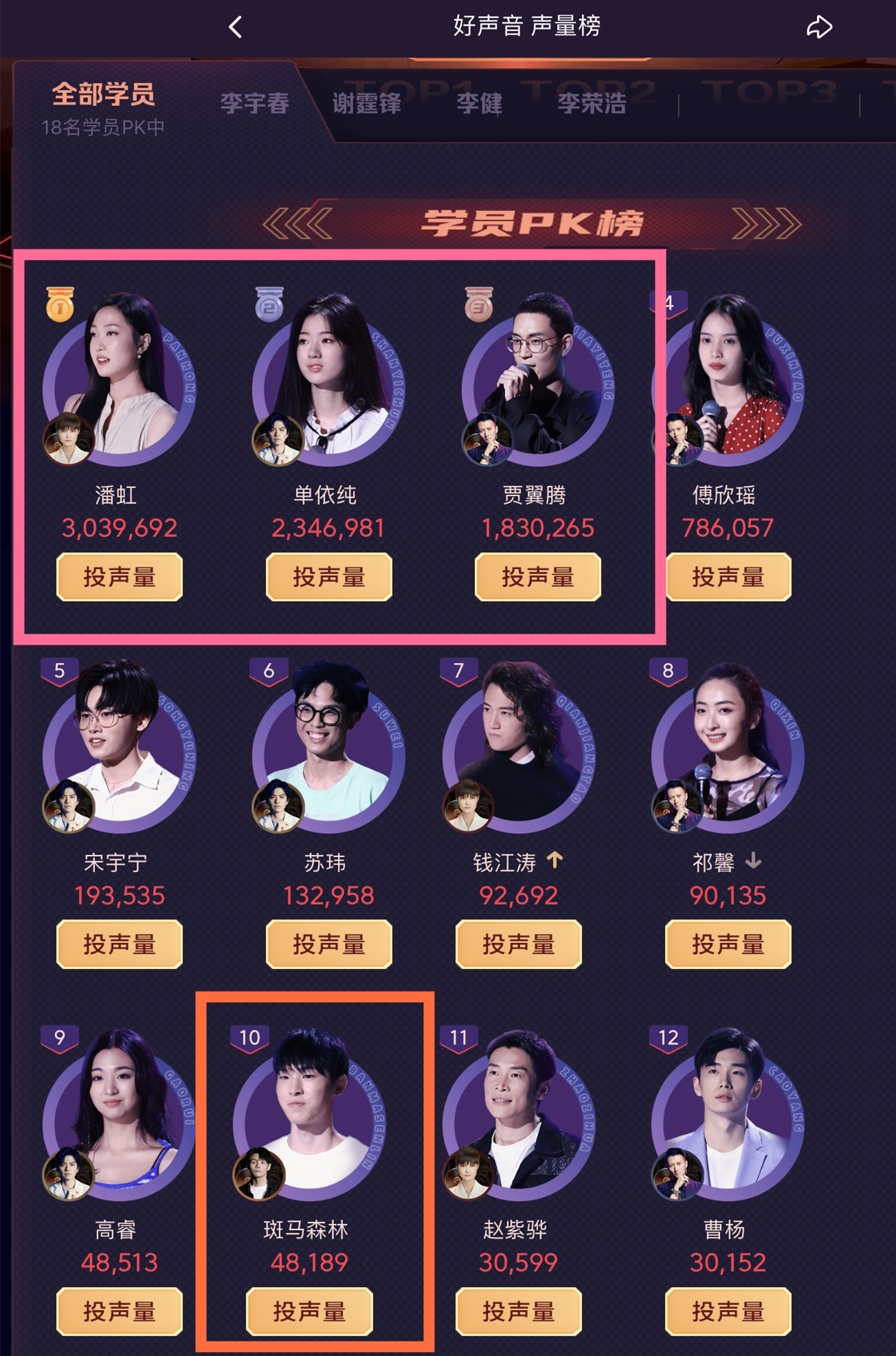Vote 投声量 for 曹杨
Screen dimensions: 896x1356
[x=728, y=1311]
